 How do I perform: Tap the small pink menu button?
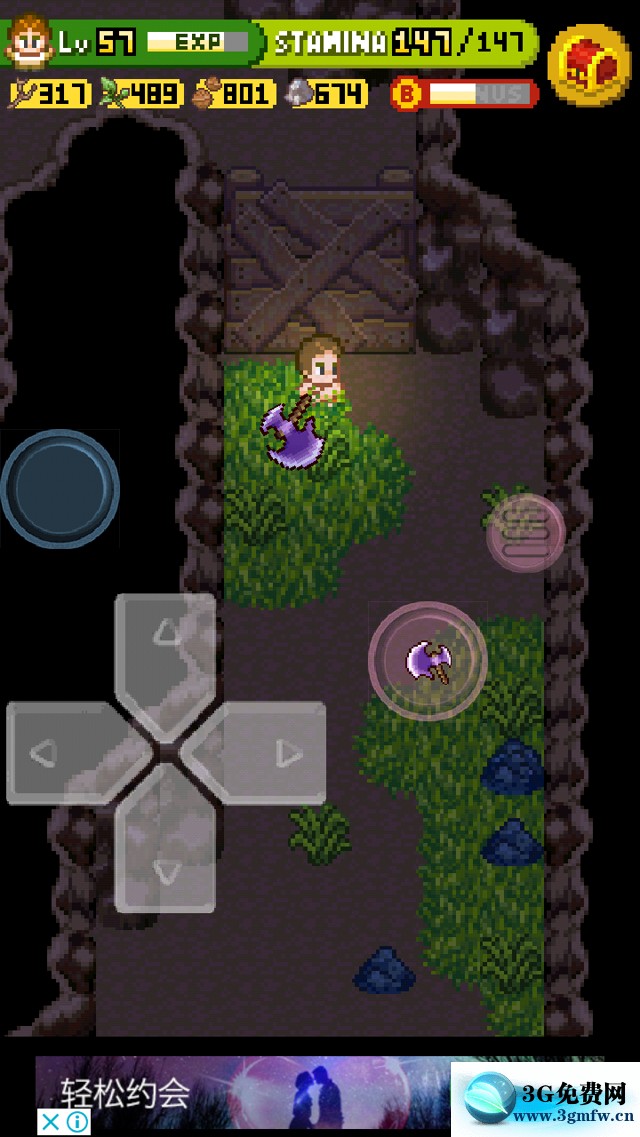[525, 533]
